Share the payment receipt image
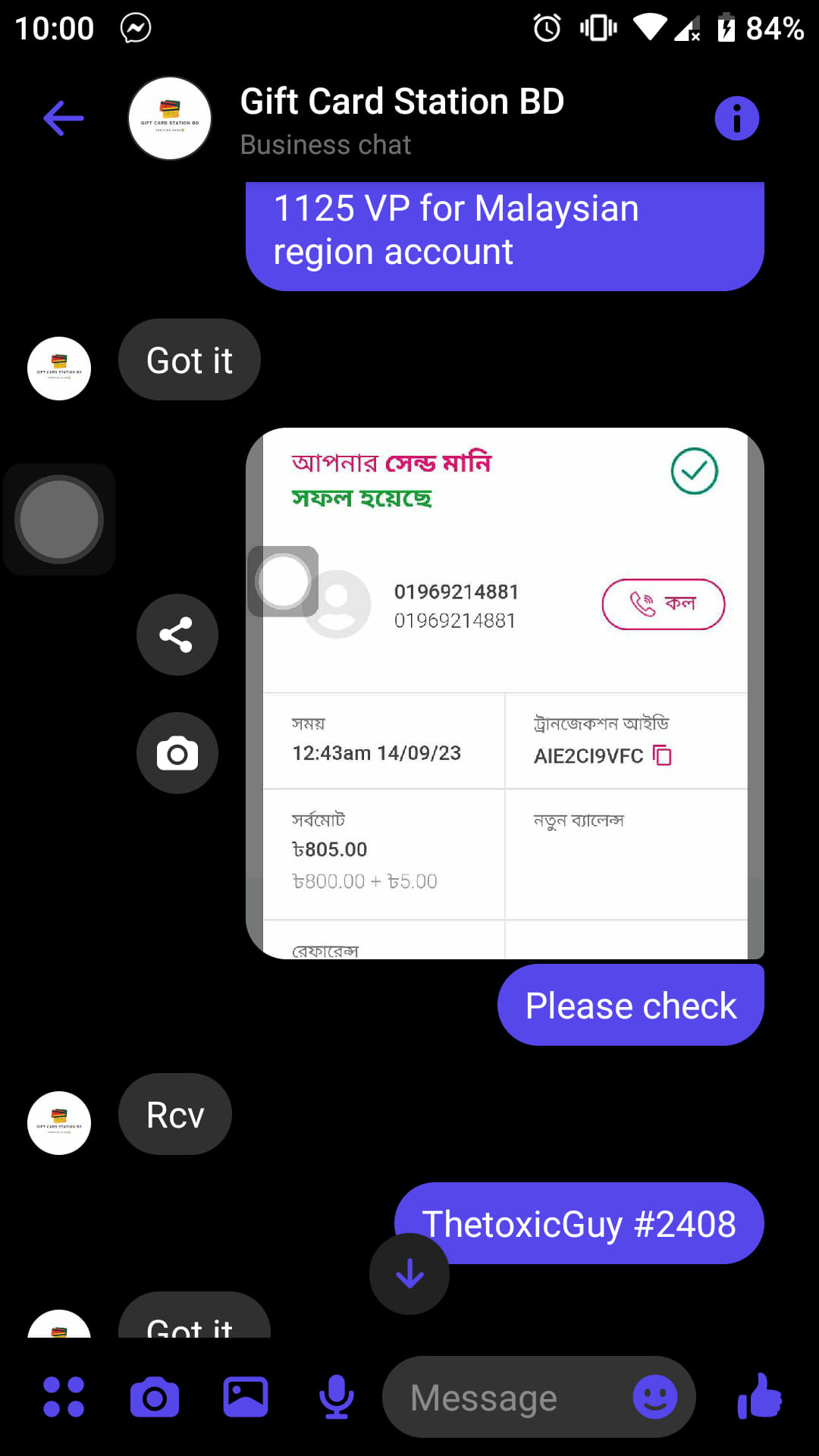 [177, 635]
